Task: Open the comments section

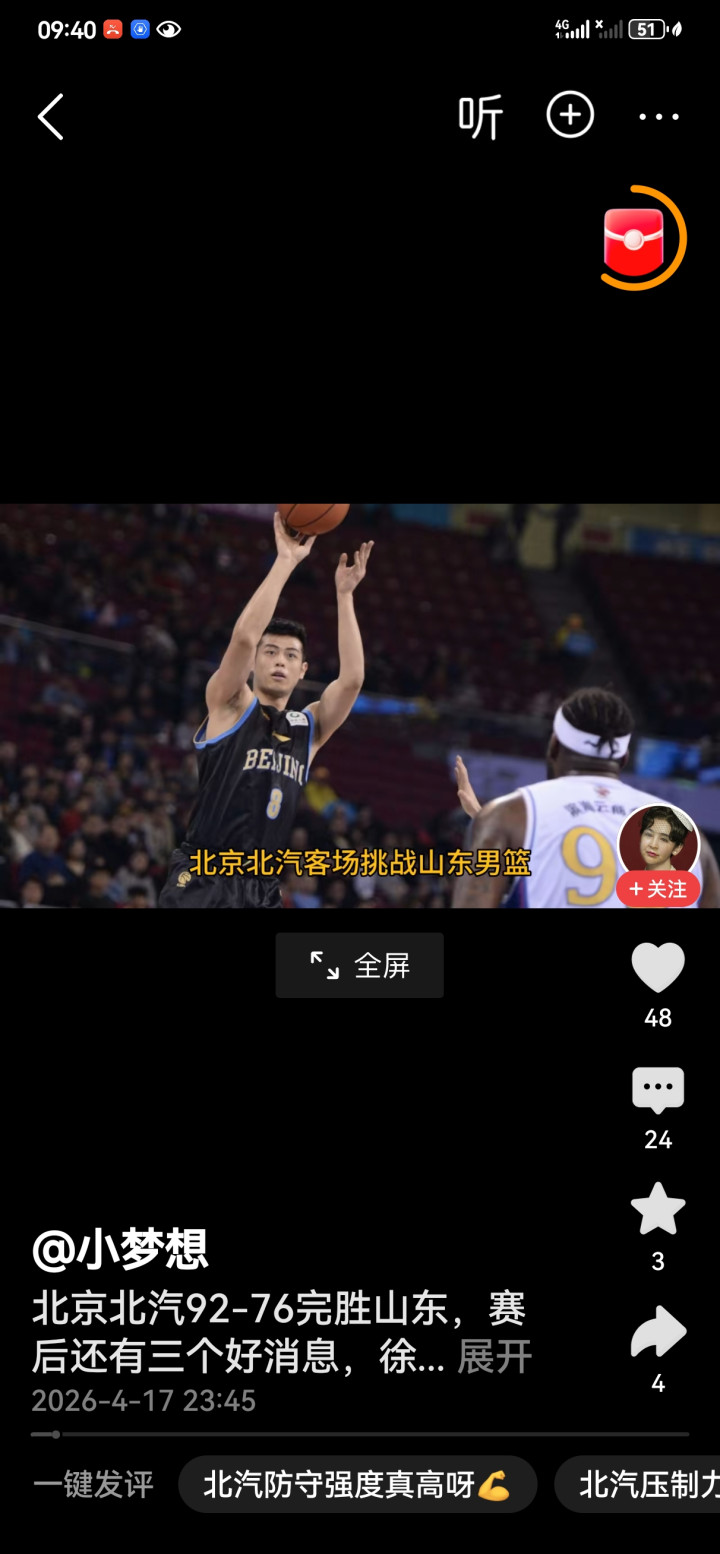Action: [x=658, y=1091]
